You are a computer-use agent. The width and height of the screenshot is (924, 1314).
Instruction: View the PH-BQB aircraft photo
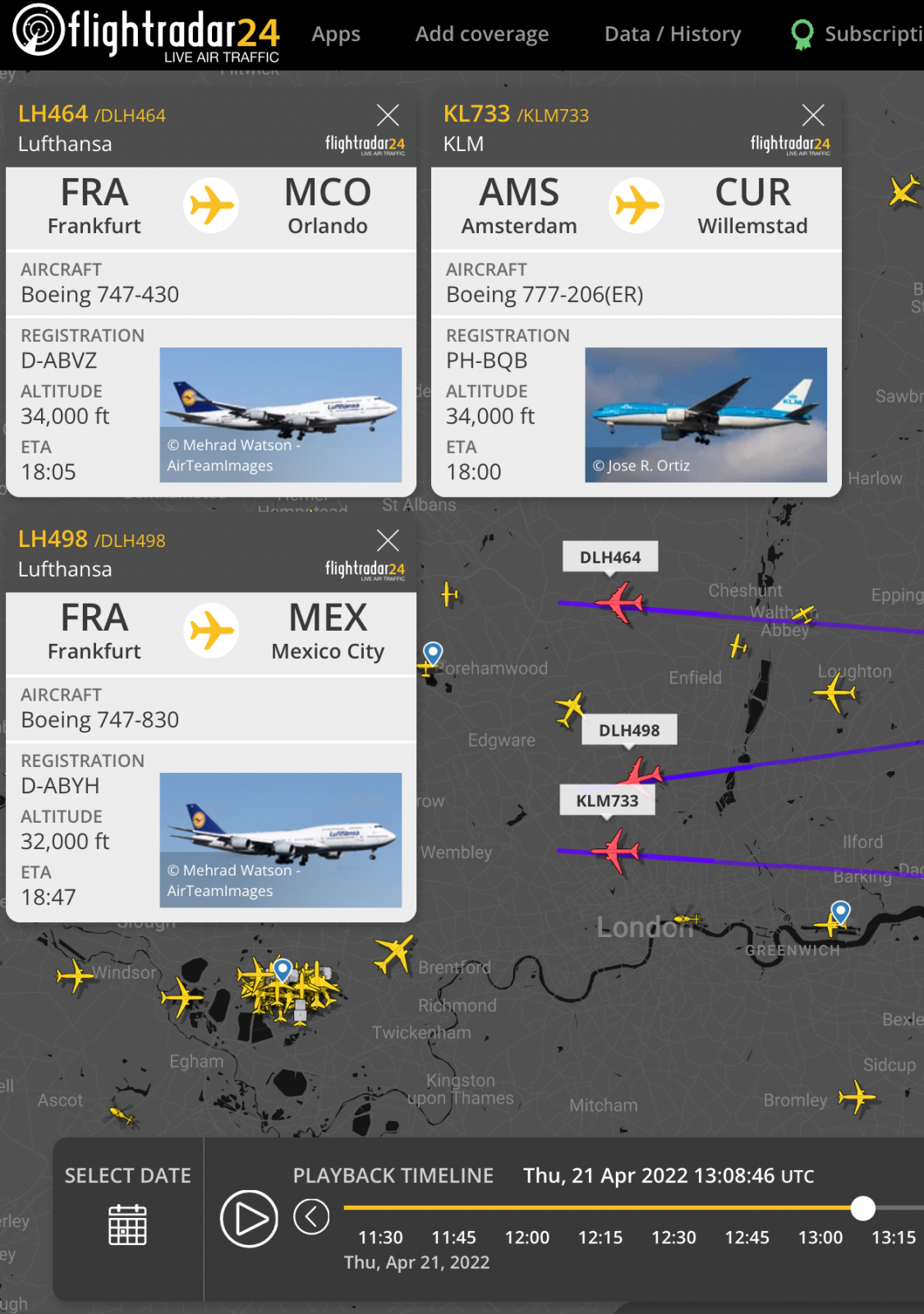tap(706, 415)
